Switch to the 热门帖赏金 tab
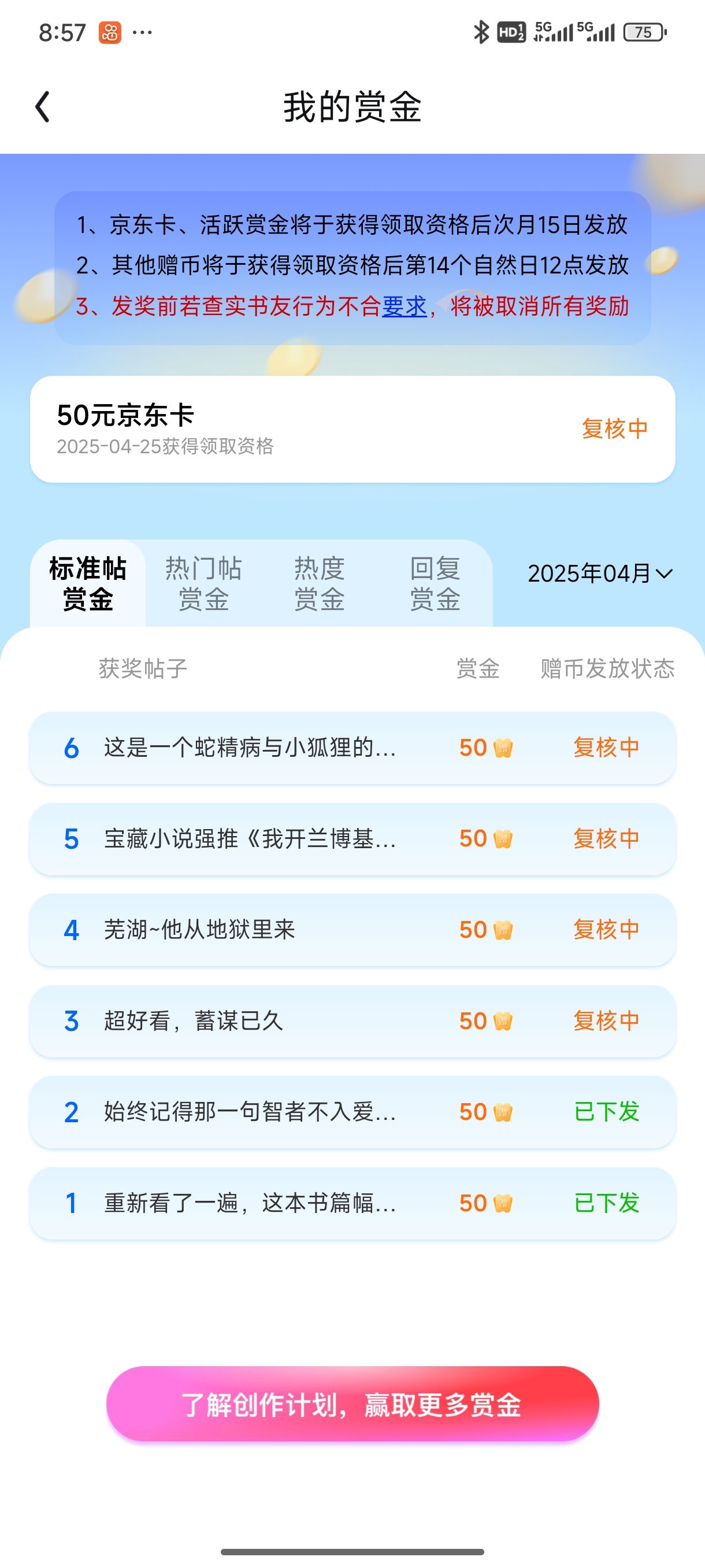Viewport: 705px width, 1568px height. (203, 583)
